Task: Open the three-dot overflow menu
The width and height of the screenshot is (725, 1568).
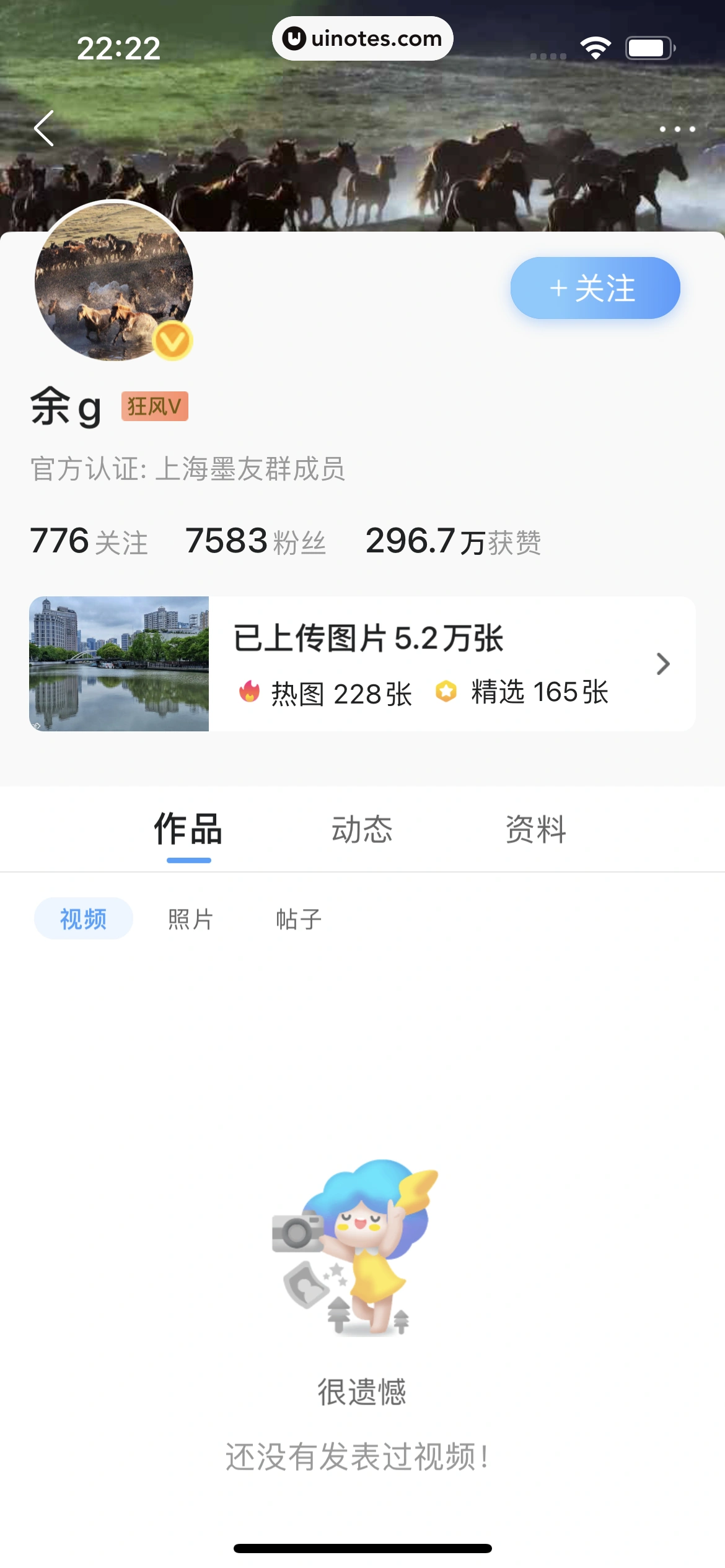Action: point(677,129)
